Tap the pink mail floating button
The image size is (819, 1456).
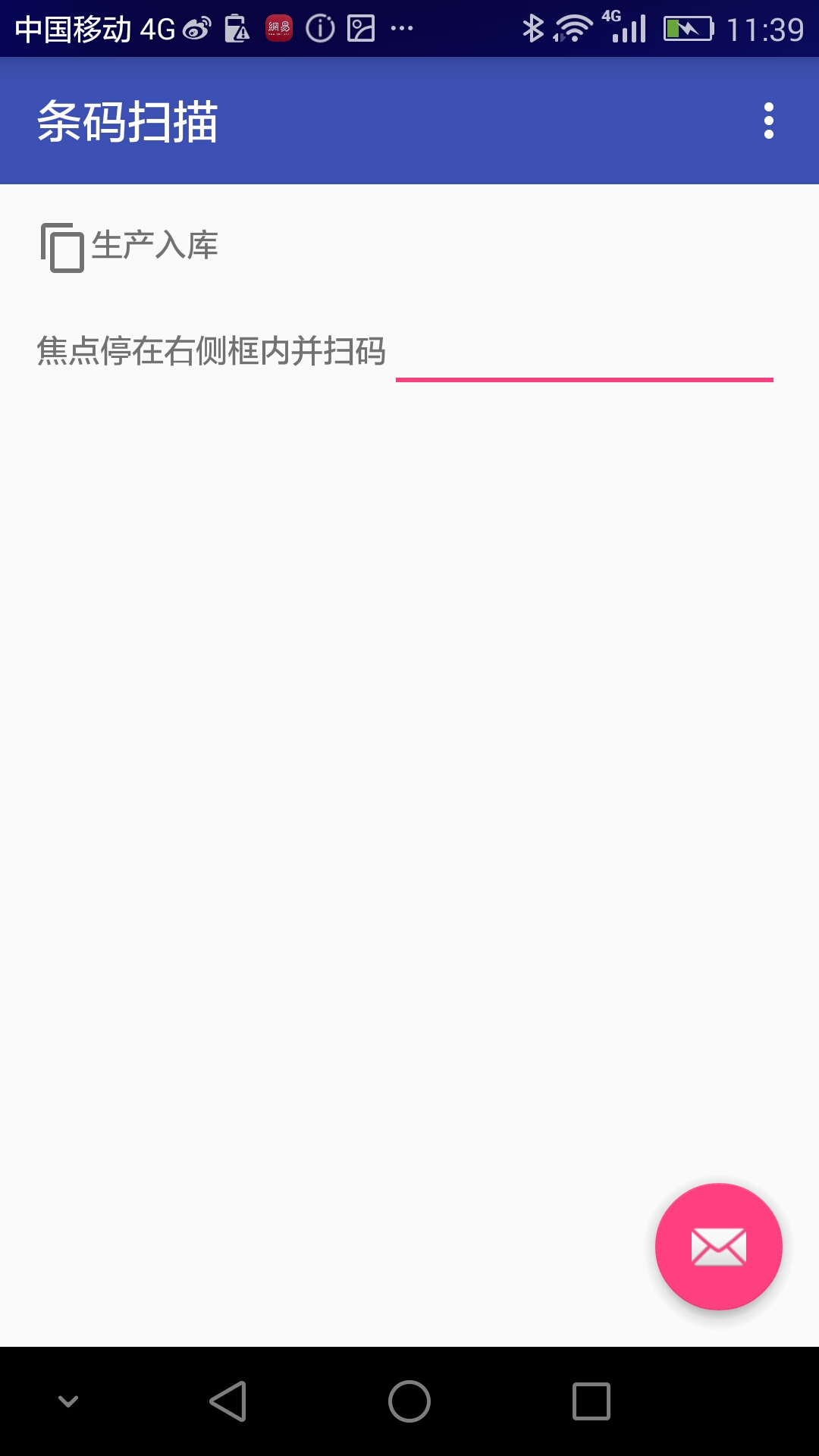tap(718, 1246)
